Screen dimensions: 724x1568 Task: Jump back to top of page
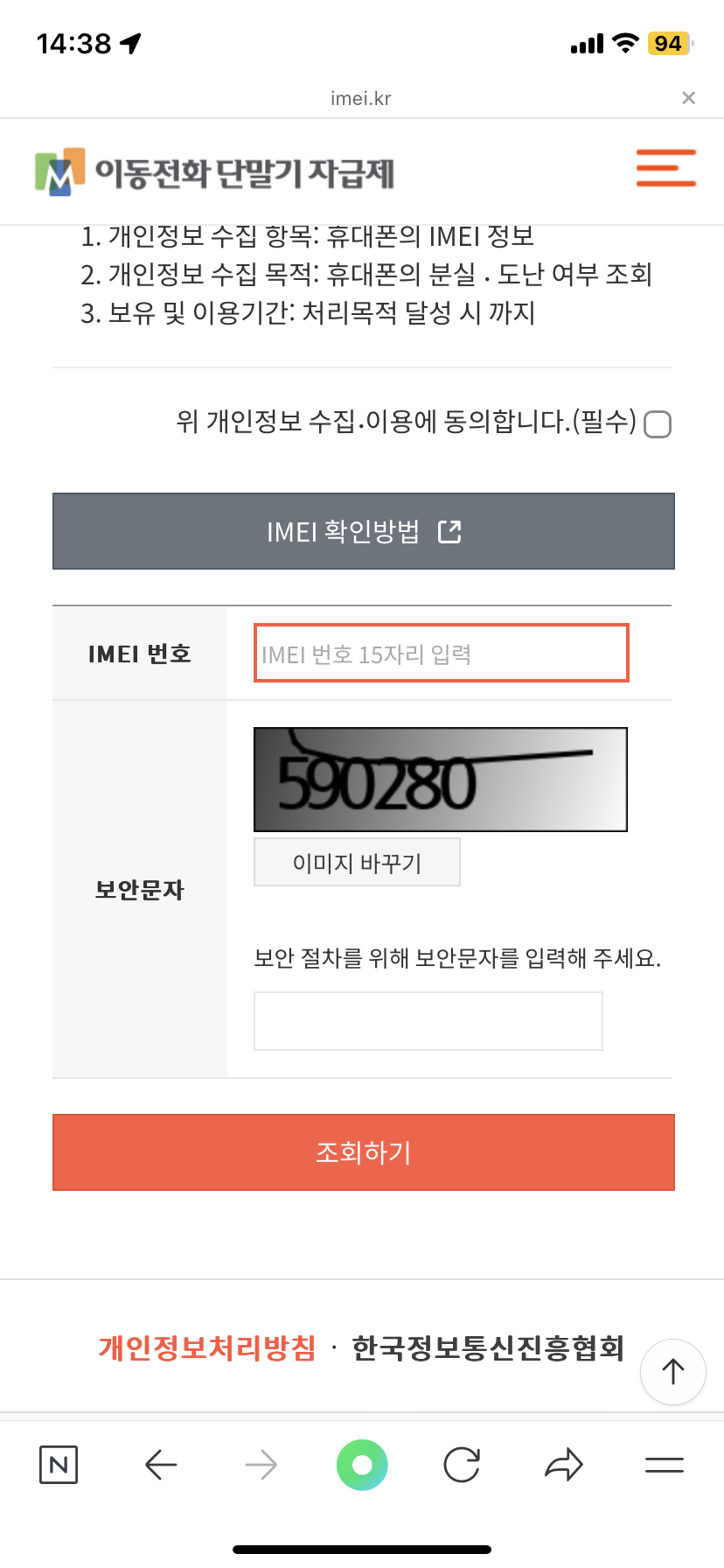pyautogui.click(x=672, y=1371)
